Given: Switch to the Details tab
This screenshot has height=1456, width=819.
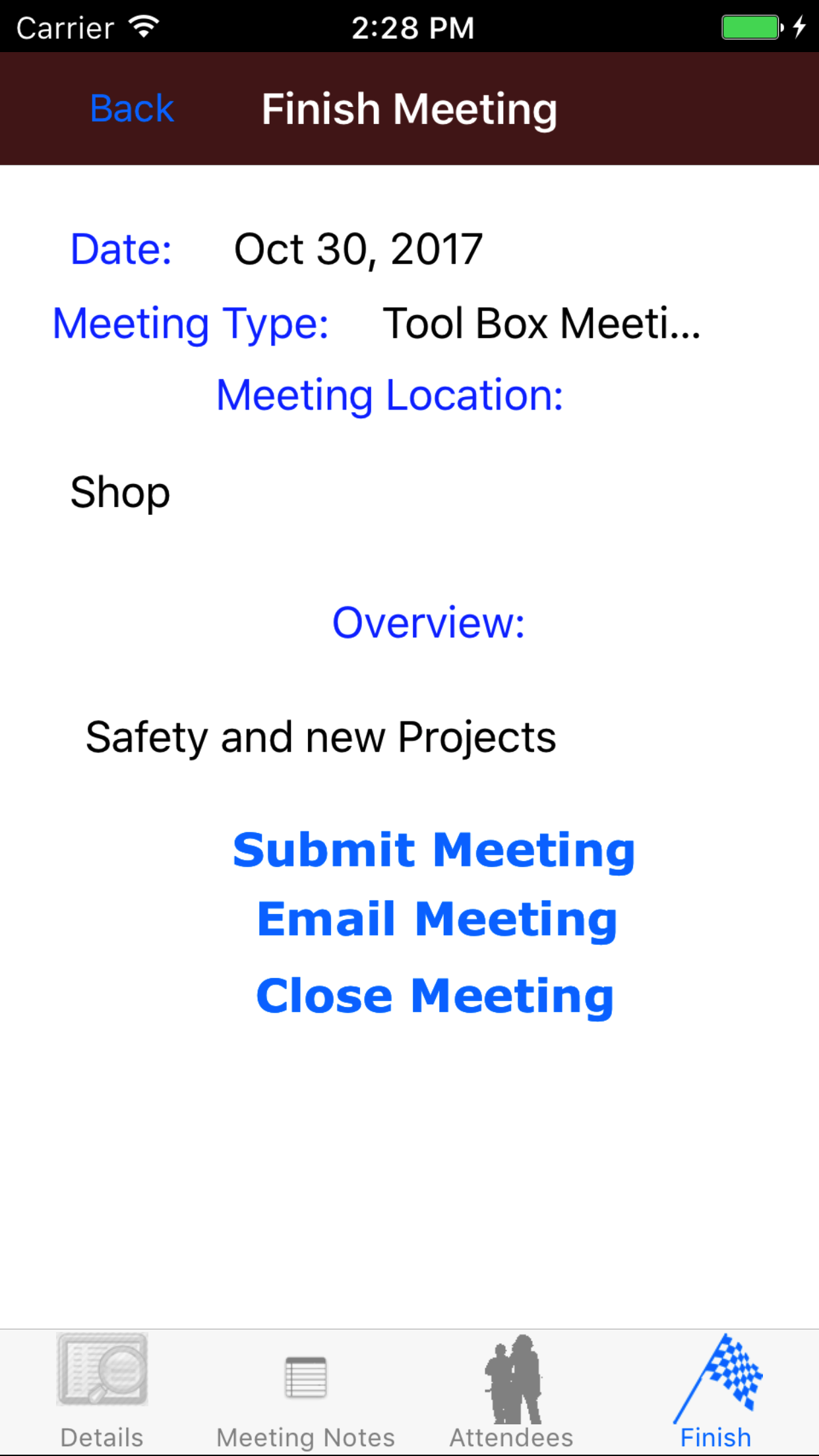Looking at the screenshot, I should pyautogui.click(x=102, y=1391).
